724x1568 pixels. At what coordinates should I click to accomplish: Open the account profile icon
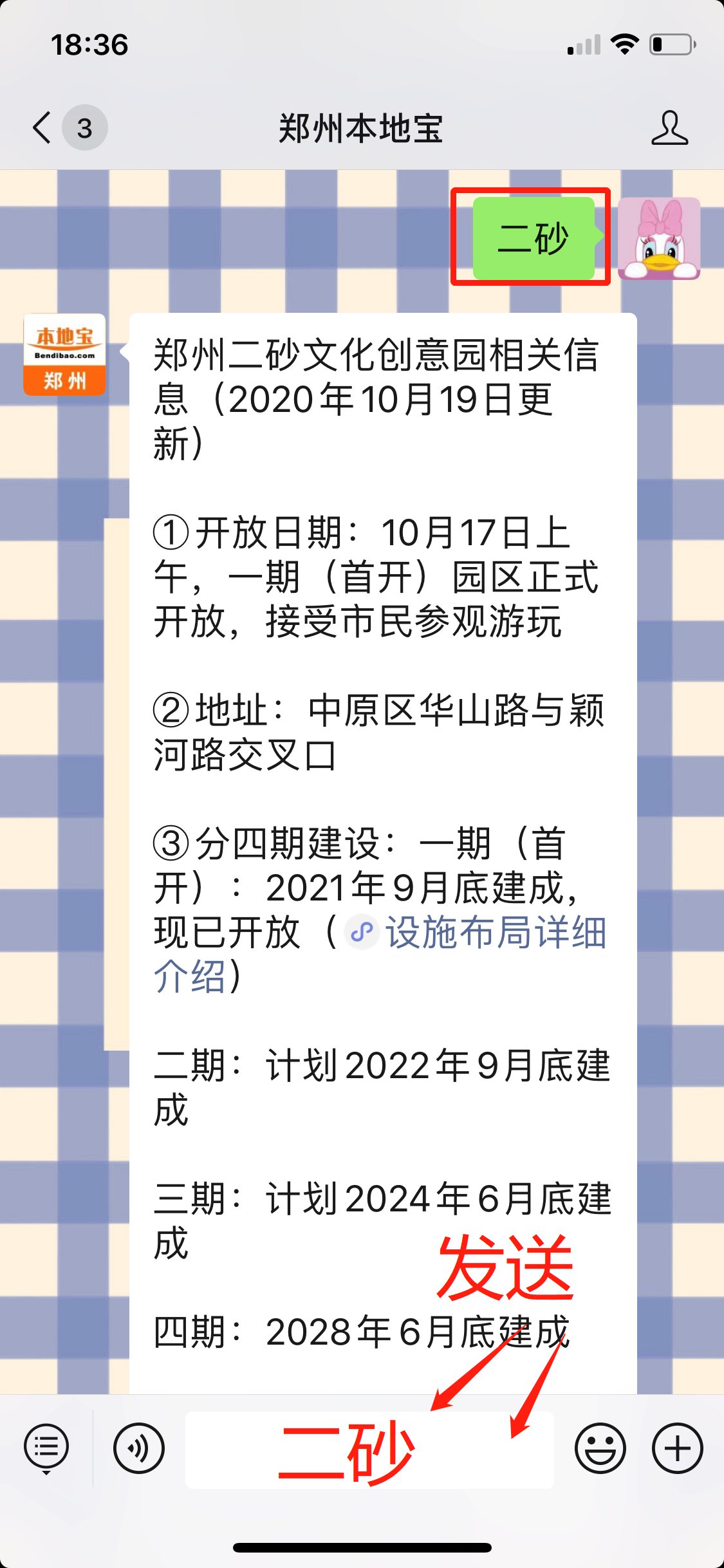point(669,127)
